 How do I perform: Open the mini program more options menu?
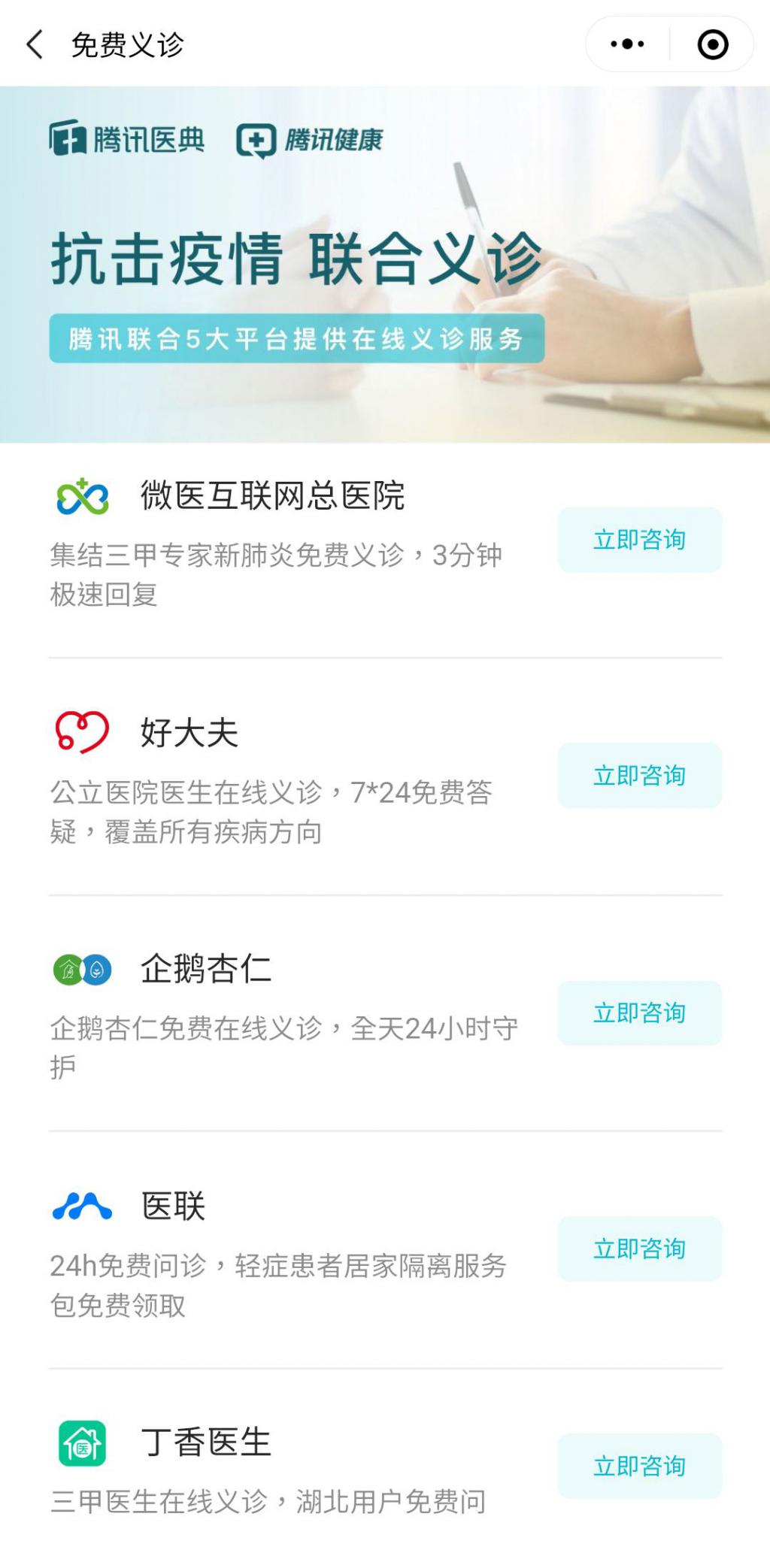point(628,44)
